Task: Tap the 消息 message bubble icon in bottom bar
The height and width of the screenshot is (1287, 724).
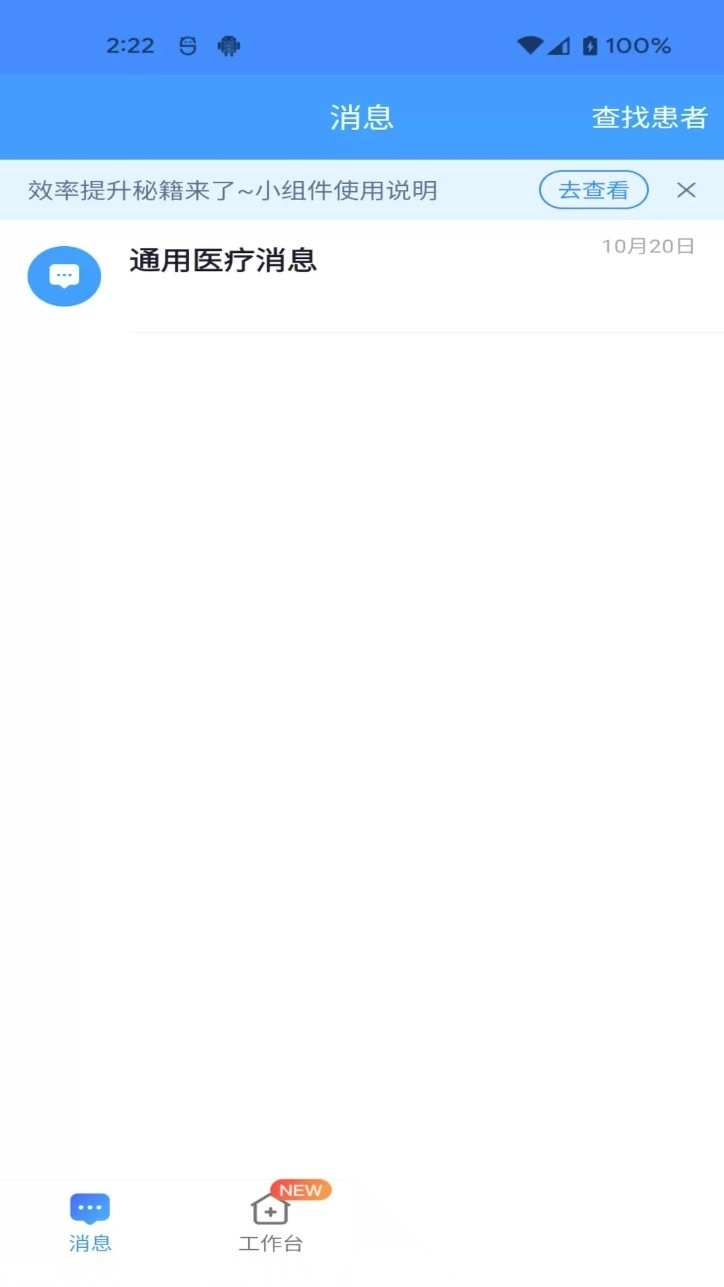Action: point(90,1207)
